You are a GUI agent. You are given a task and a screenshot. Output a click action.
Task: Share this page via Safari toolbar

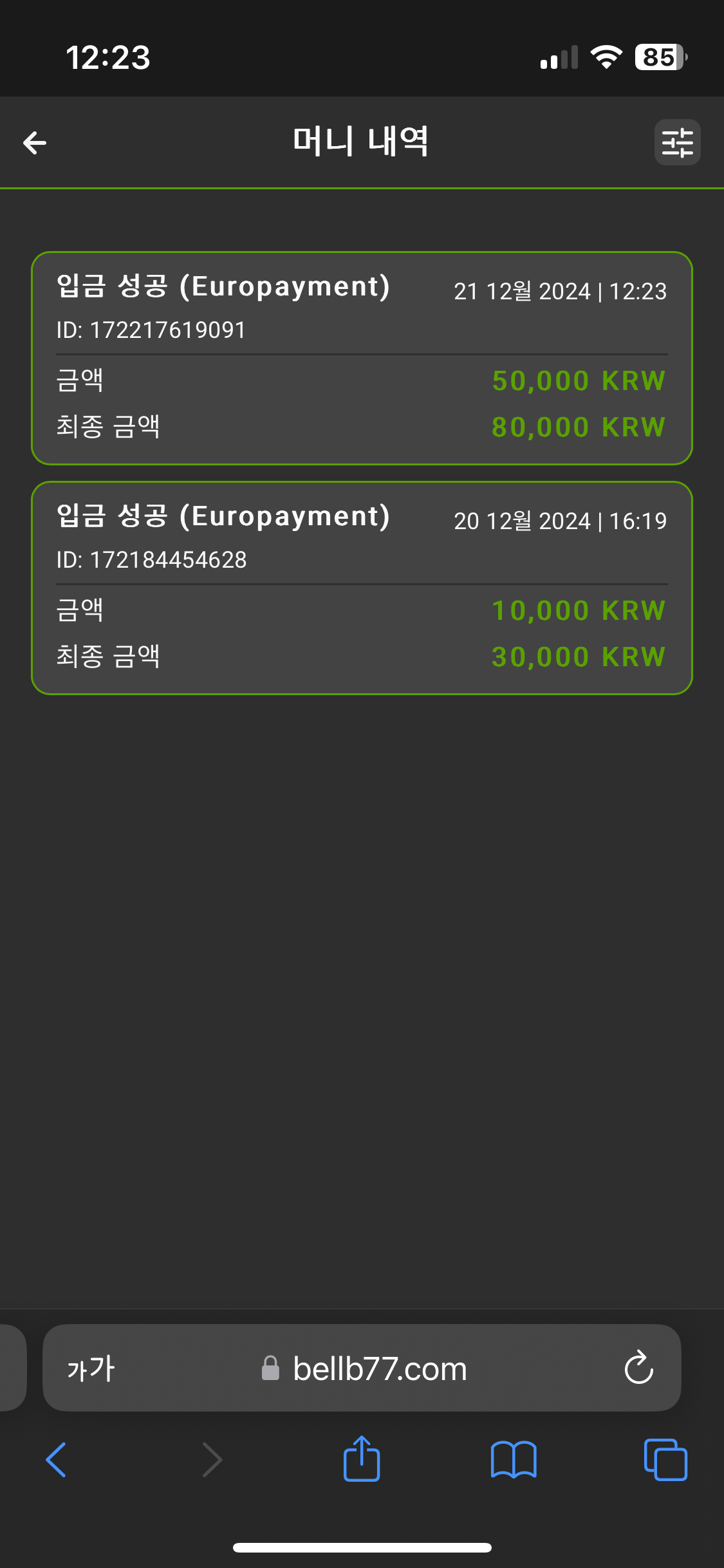coord(362,1459)
